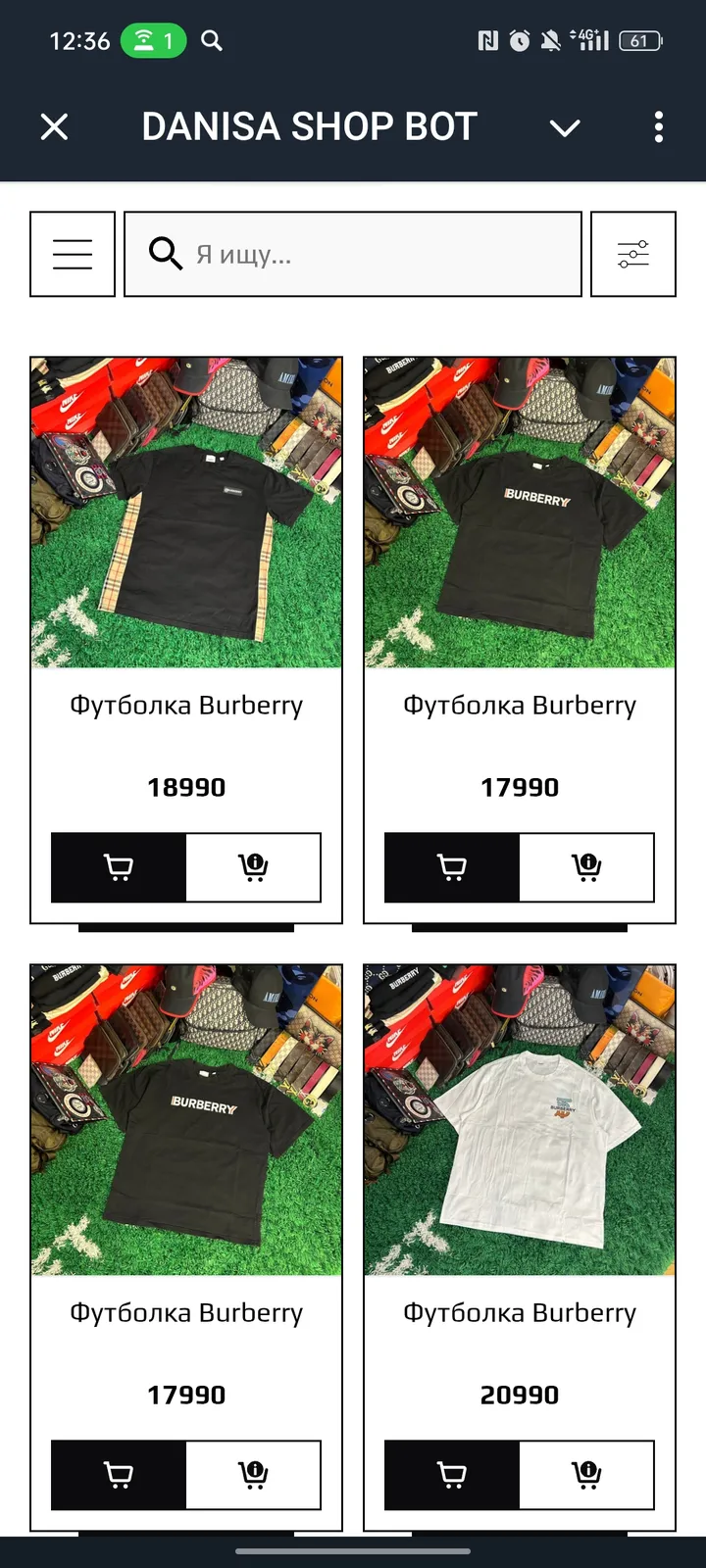Open product info for the white t-shirt
The width and height of the screenshot is (706, 1568).
[x=585, y=1474]
